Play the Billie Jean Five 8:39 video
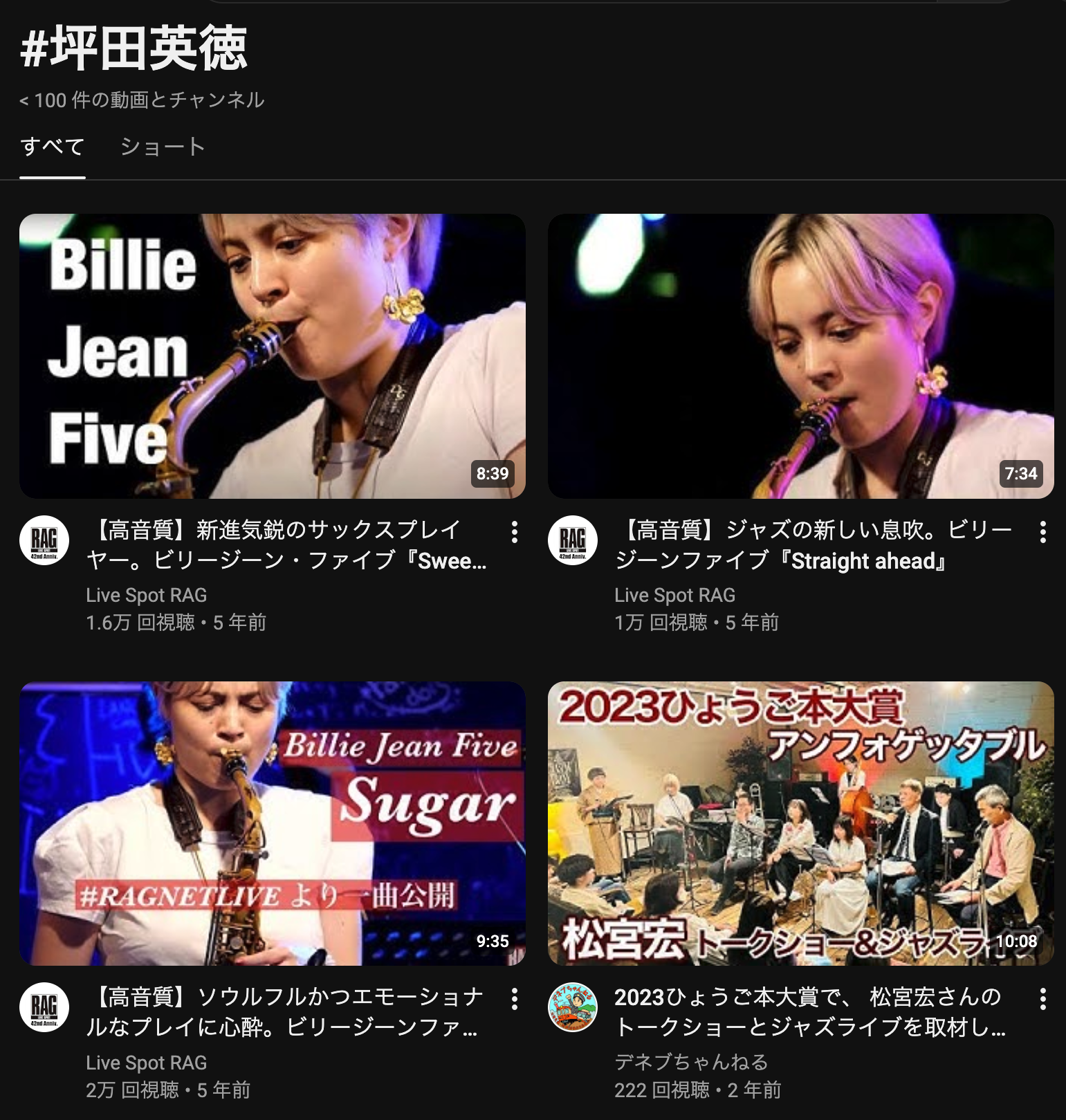 click(273, 356)
